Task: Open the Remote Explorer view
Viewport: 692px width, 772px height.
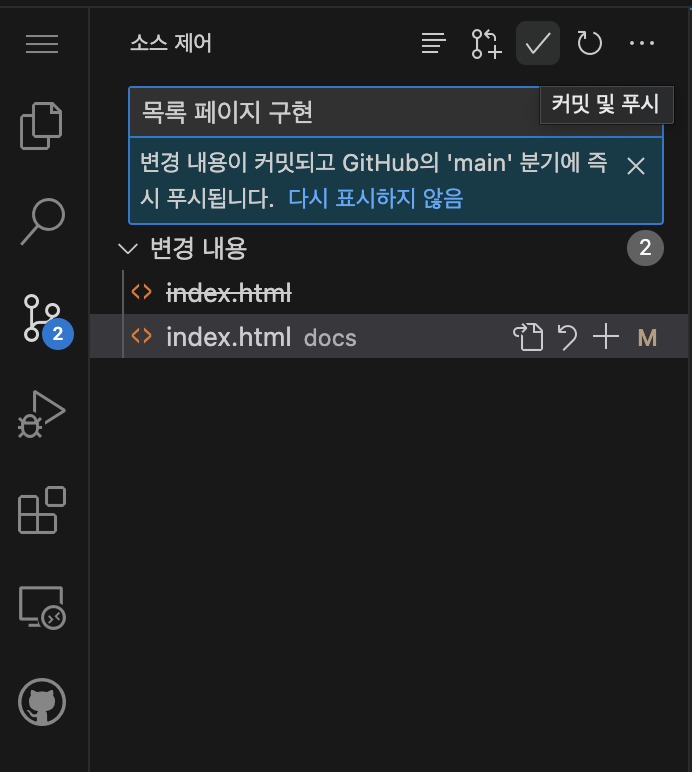Action: [42, 607]
